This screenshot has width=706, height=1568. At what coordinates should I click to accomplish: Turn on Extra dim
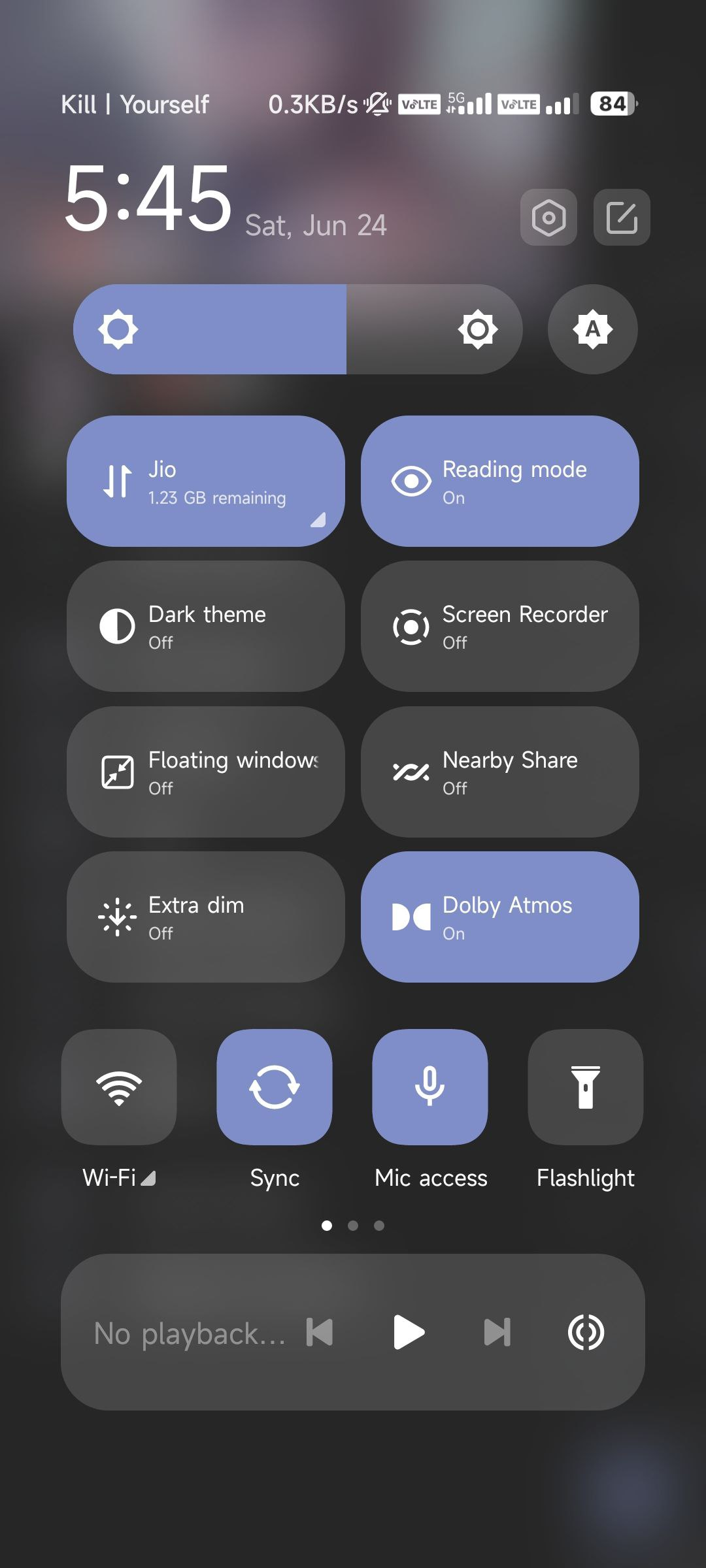(206, 917)
